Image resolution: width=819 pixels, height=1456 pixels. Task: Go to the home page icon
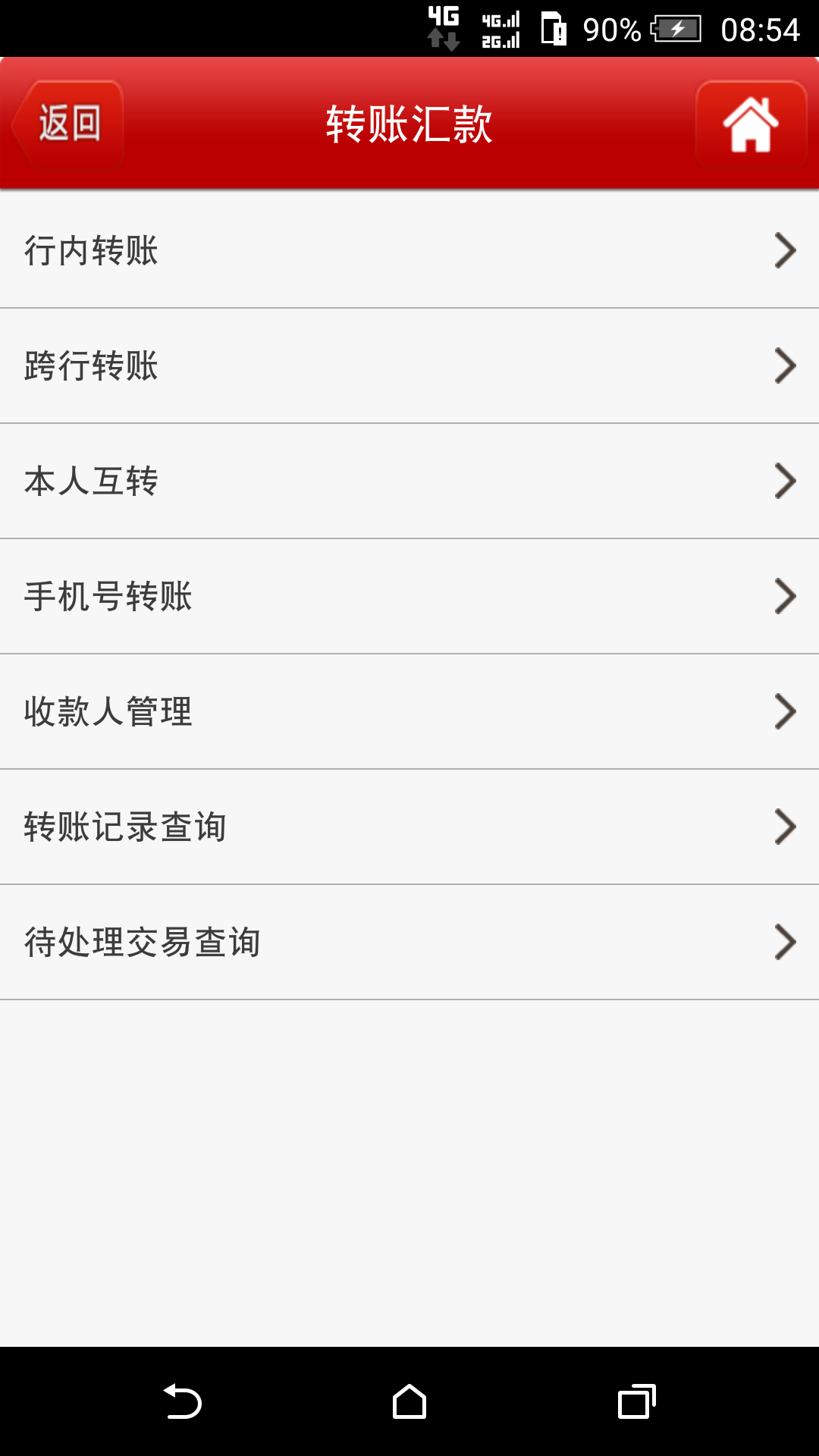pyautogui.click(x=751, y=124)
